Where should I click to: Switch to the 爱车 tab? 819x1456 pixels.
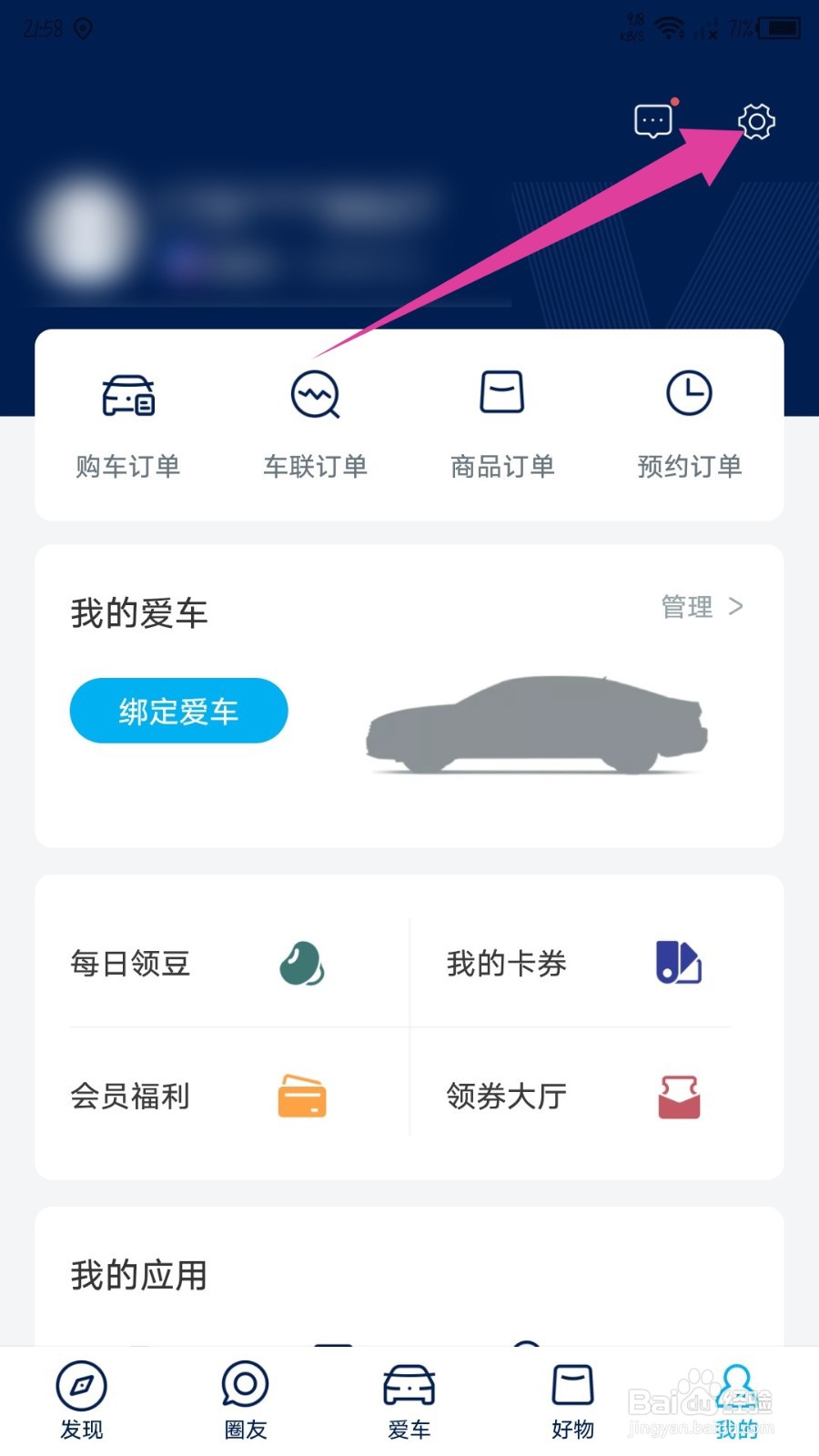pos(409,1400)
